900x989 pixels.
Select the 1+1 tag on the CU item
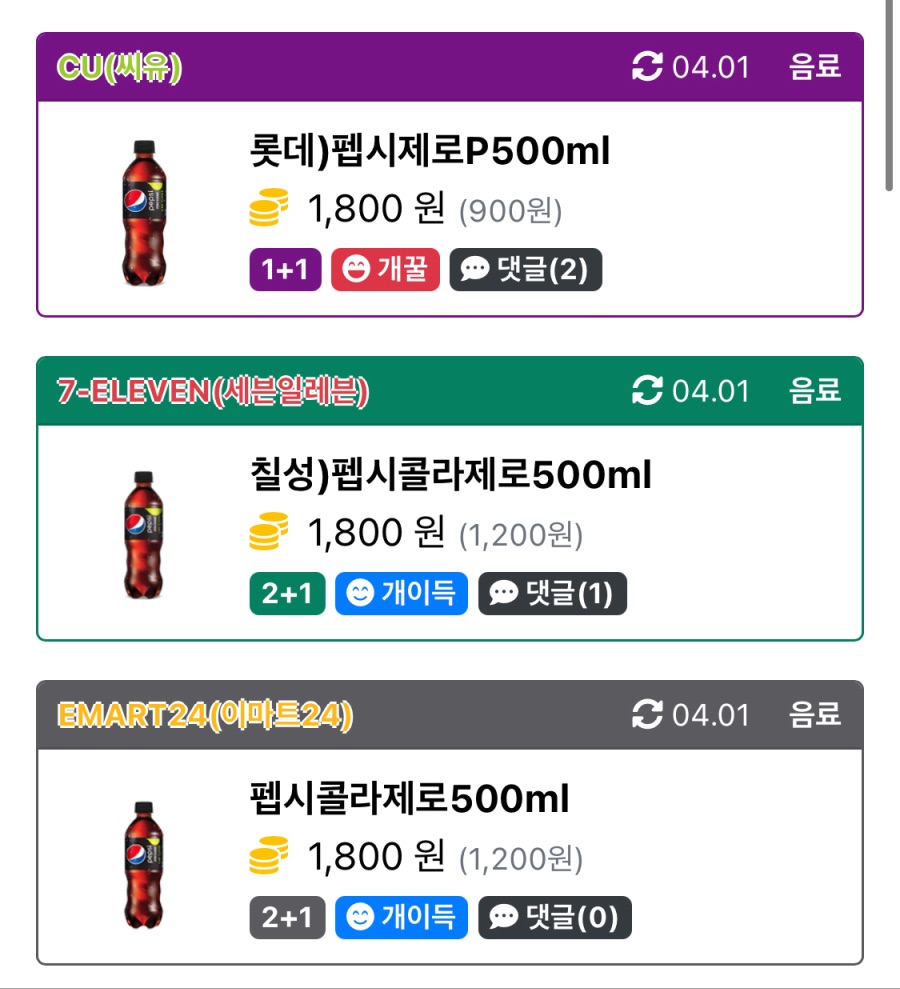point(285,270)
